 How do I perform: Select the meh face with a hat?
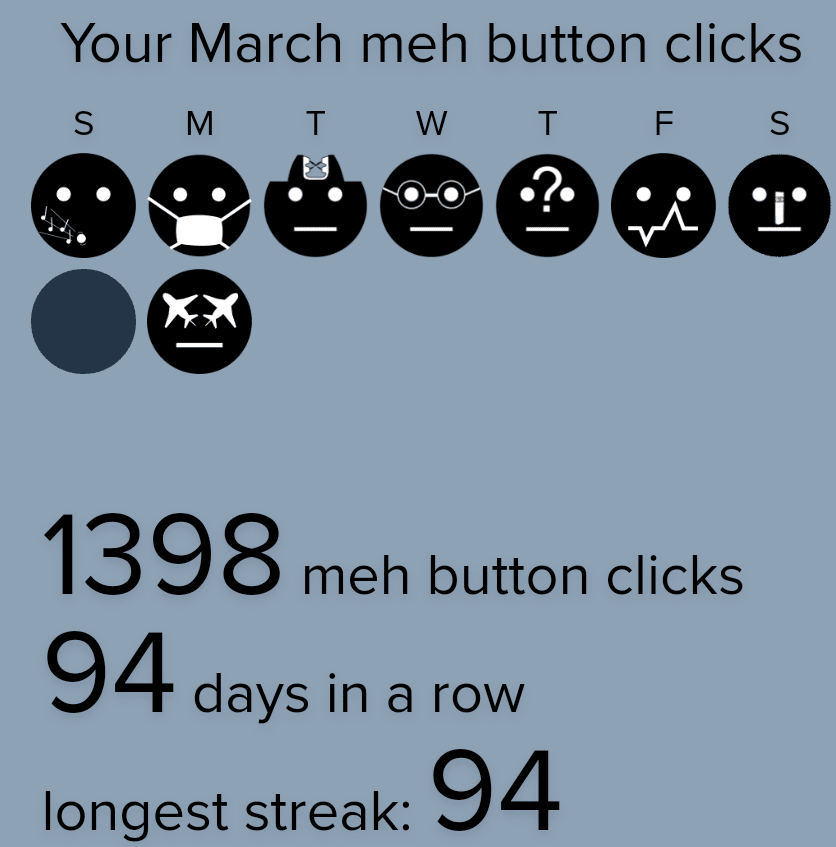click(x=315, y=206)
